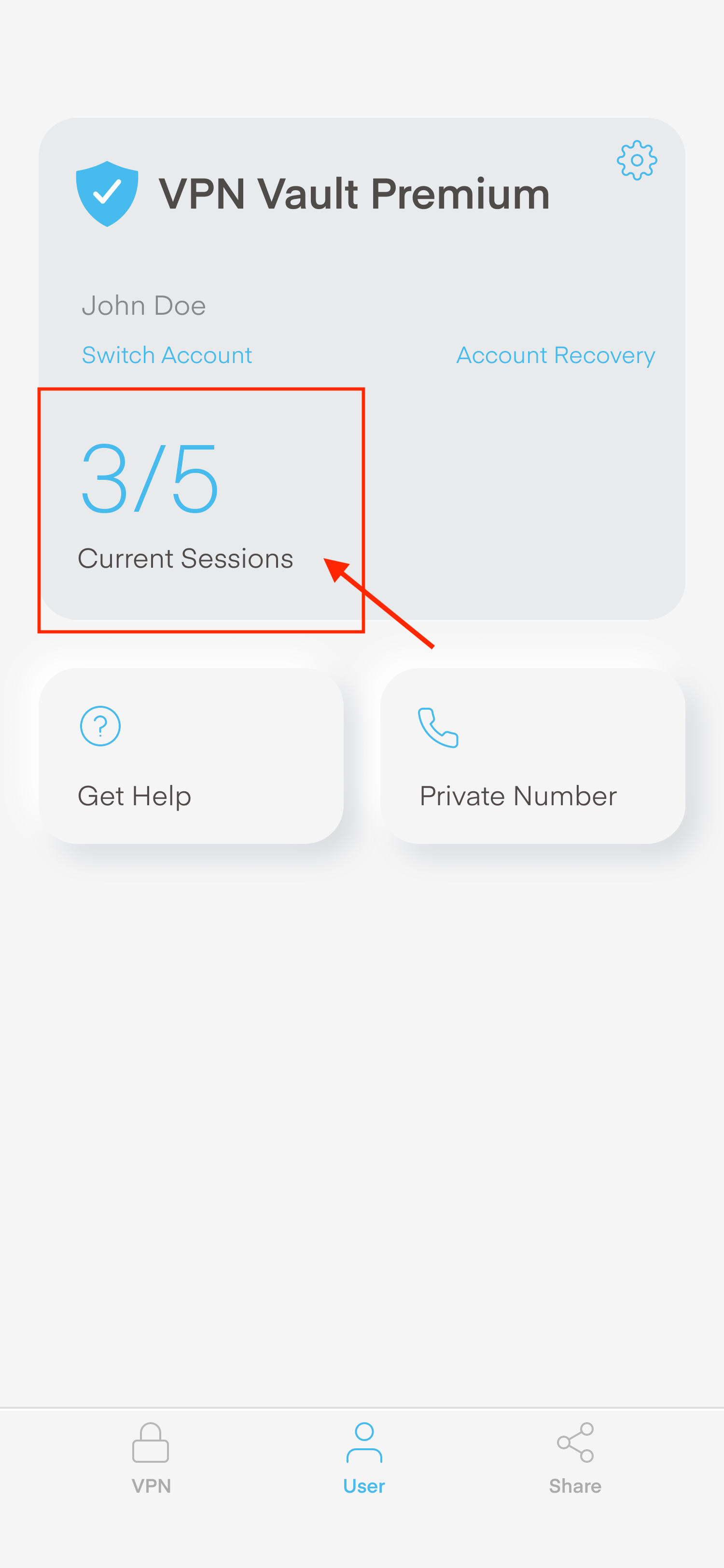Open the Private Number card
Image resolution: width=724 pixels, height=1568 pixels.
[x=532, y=756]
